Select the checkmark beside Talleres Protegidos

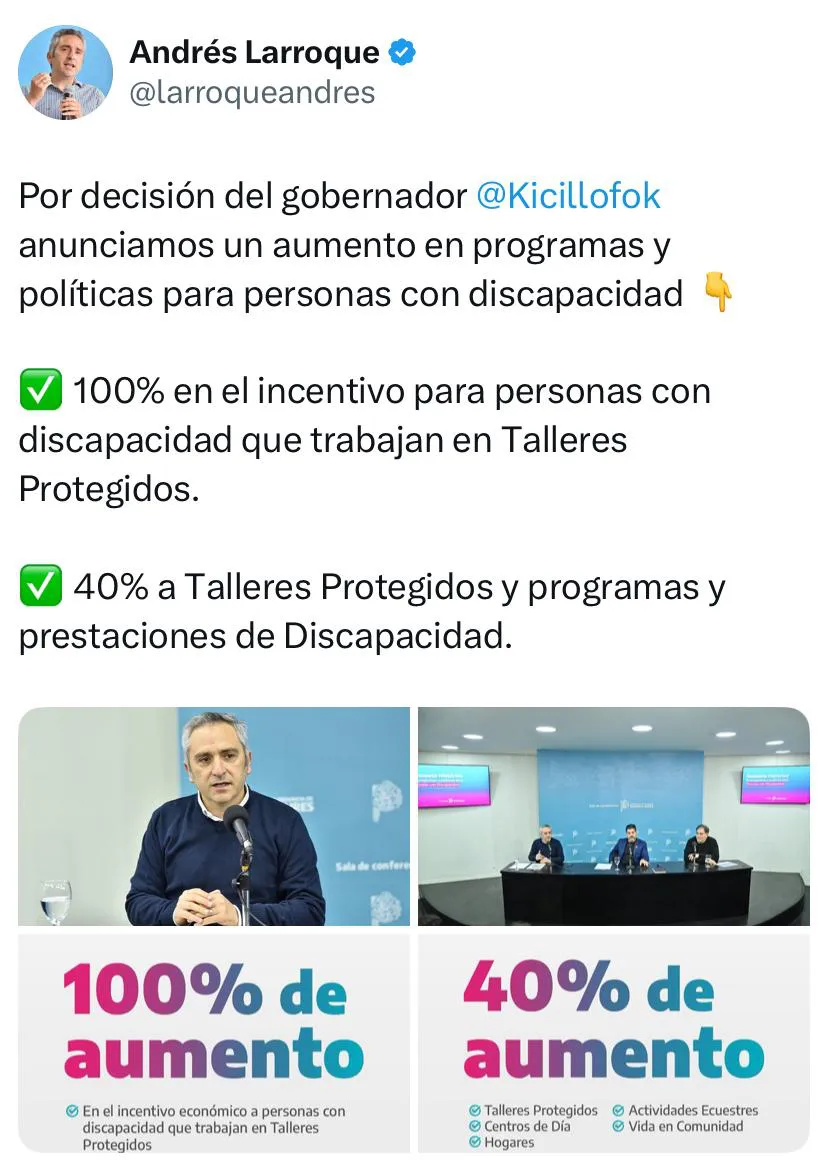[474, 1111]
